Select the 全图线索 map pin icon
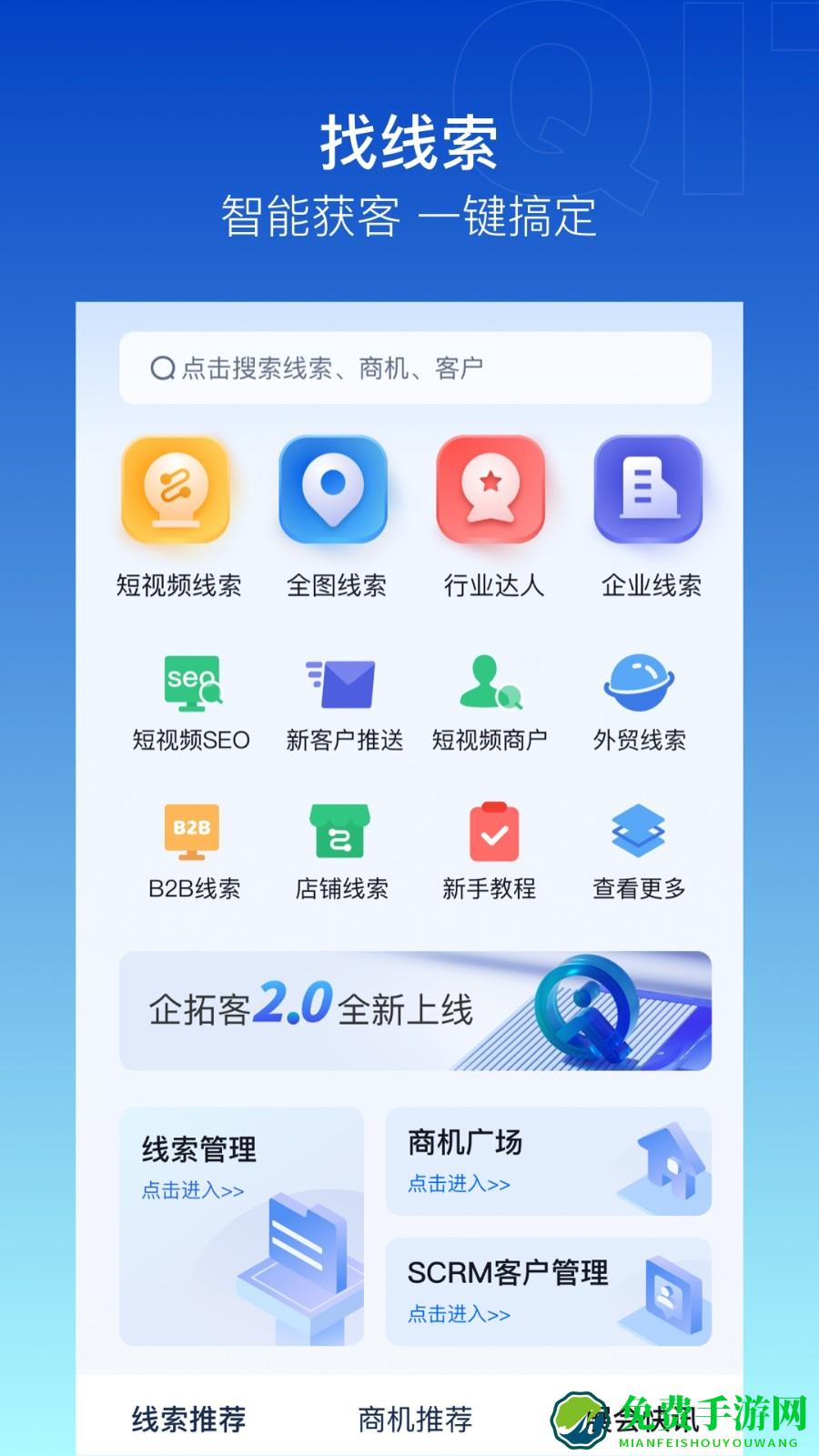This screenshot has height=1456, width=819. (x=334, y=489)
